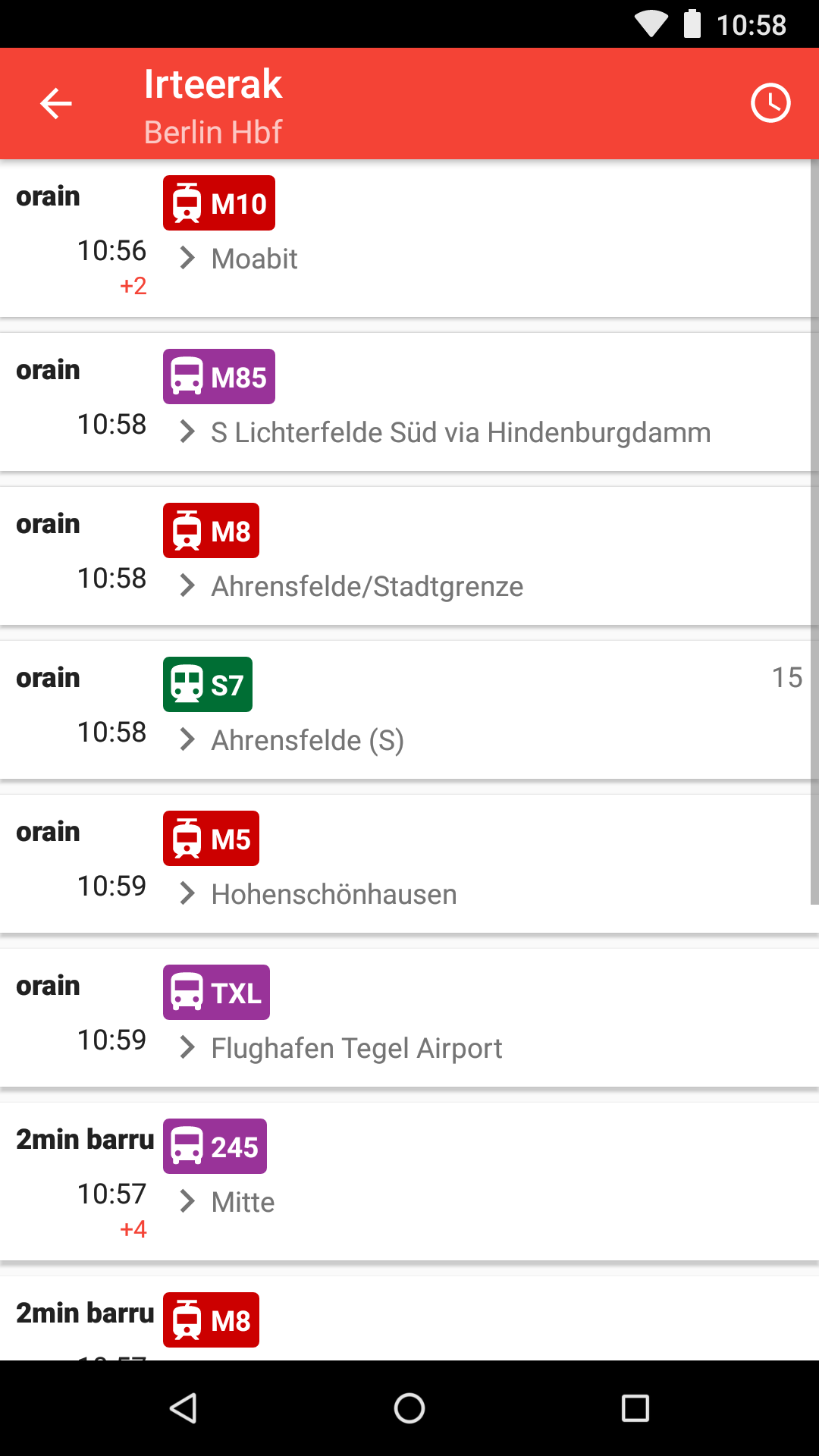819x1456 pixels.
Task: Open the recent apps overview
Action: click(635, 1408)
